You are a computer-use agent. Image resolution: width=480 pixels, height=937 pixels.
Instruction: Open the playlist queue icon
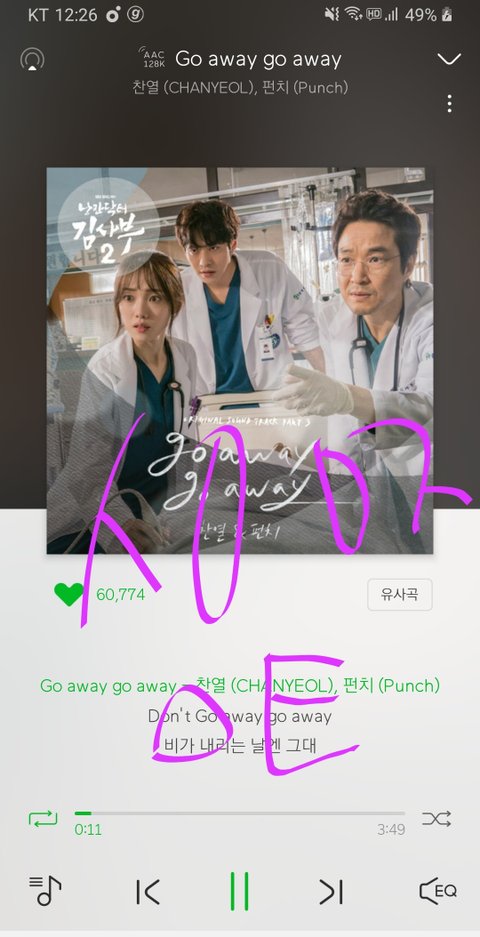45,891
